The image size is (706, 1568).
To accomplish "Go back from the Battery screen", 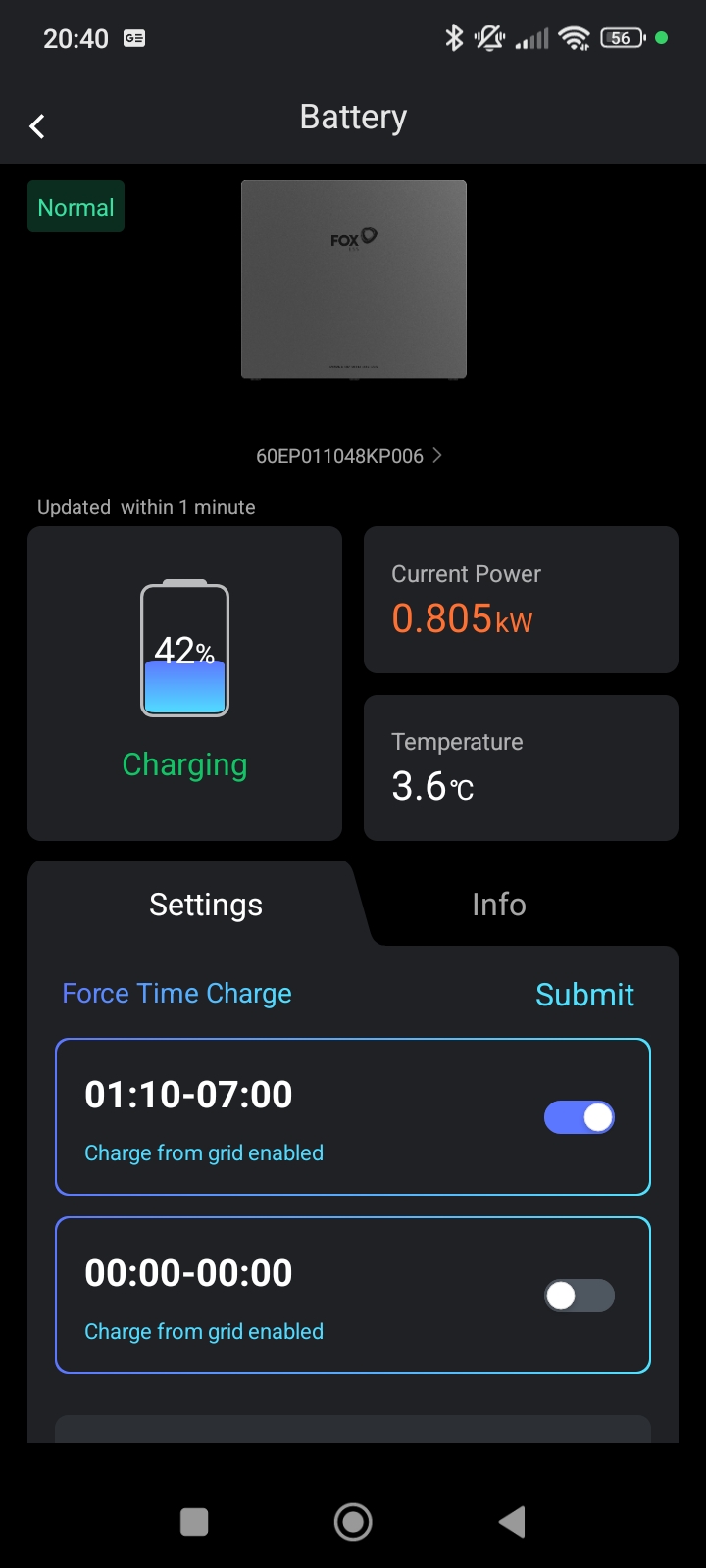I will point(37,126).
